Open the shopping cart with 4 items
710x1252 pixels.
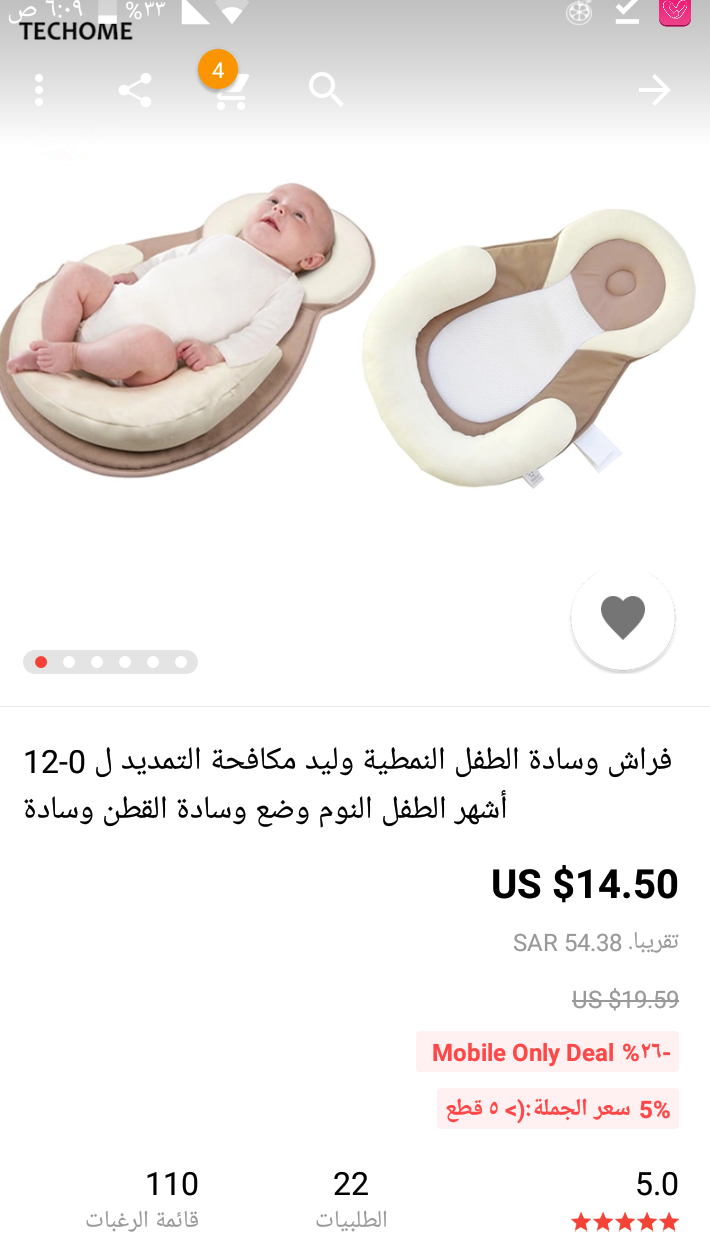(x=232, y=91)
